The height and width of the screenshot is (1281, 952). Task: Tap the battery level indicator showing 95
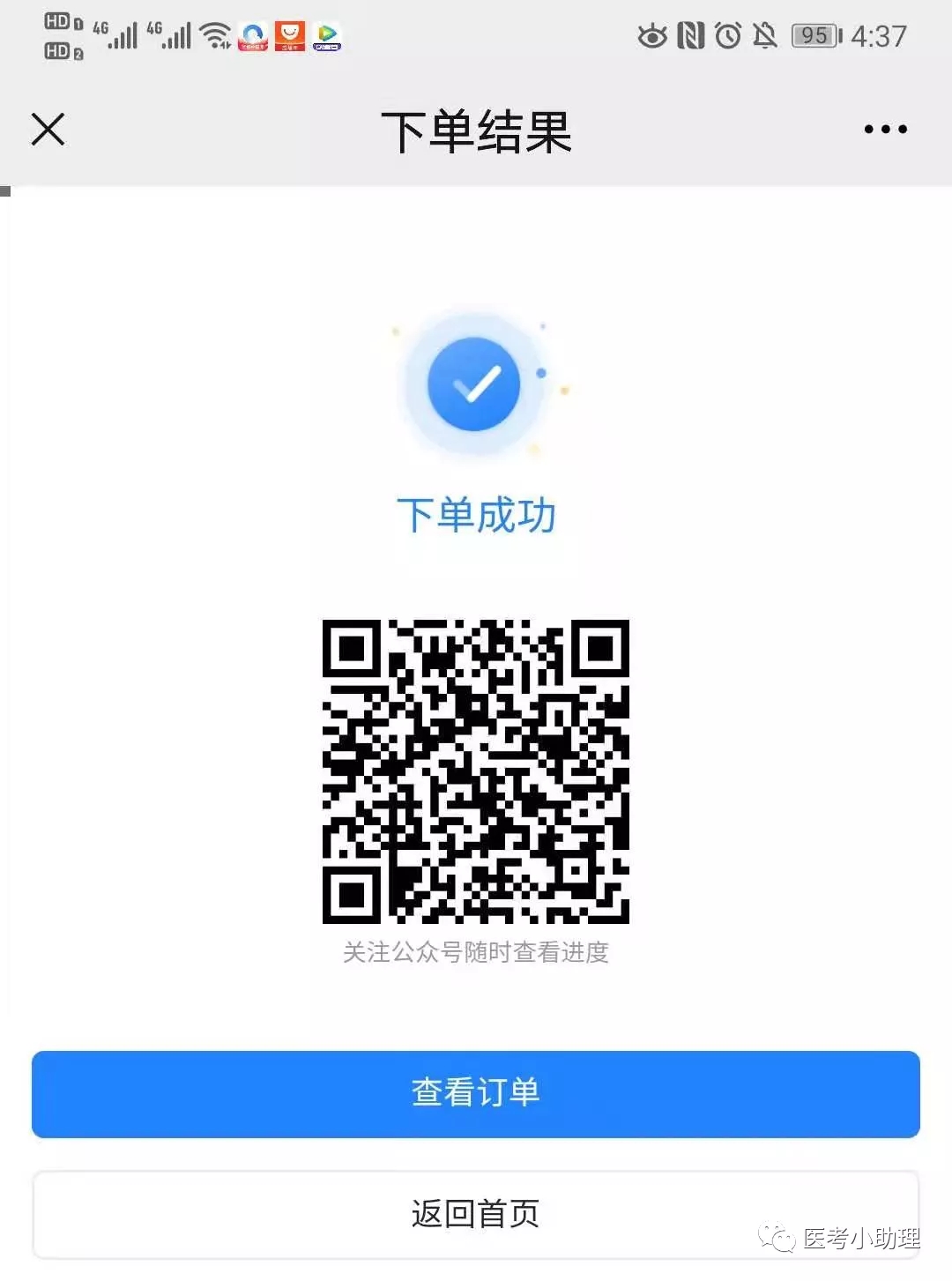pos(815,36)
